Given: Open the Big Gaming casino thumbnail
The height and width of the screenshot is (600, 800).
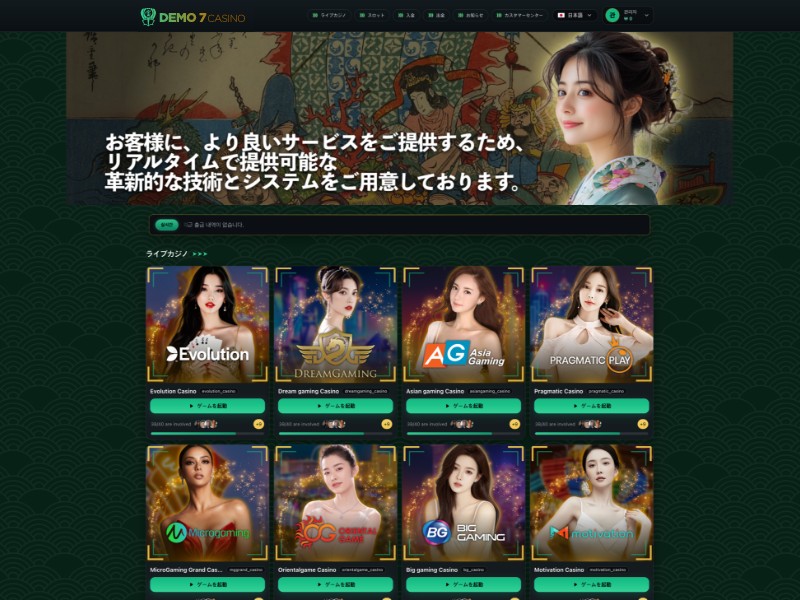Looking at the screenshot, I should click(x=463, y=503).
